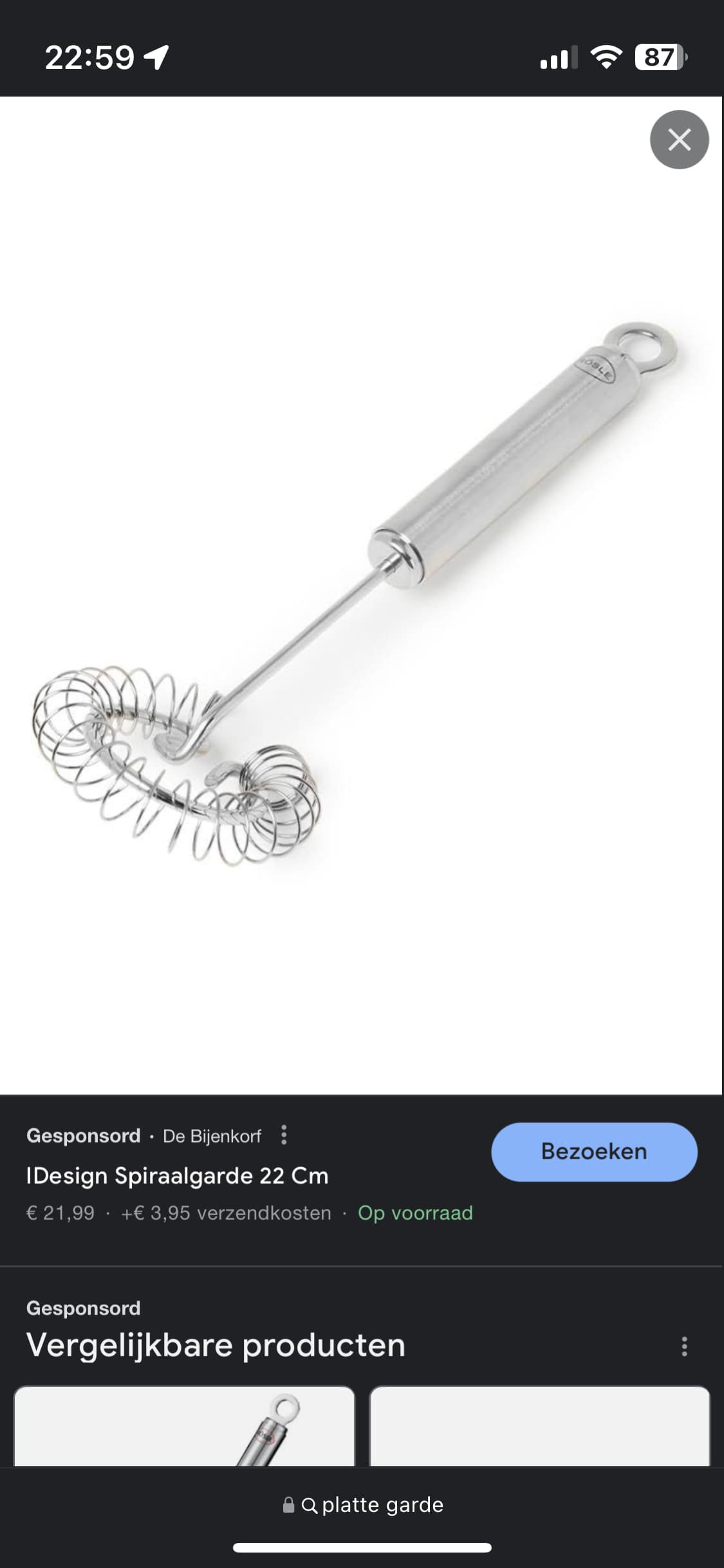Open the first comparable product card
The height and width of the screenshot is (1568, 724).
pyautogui.click(x=184, y=1426)
